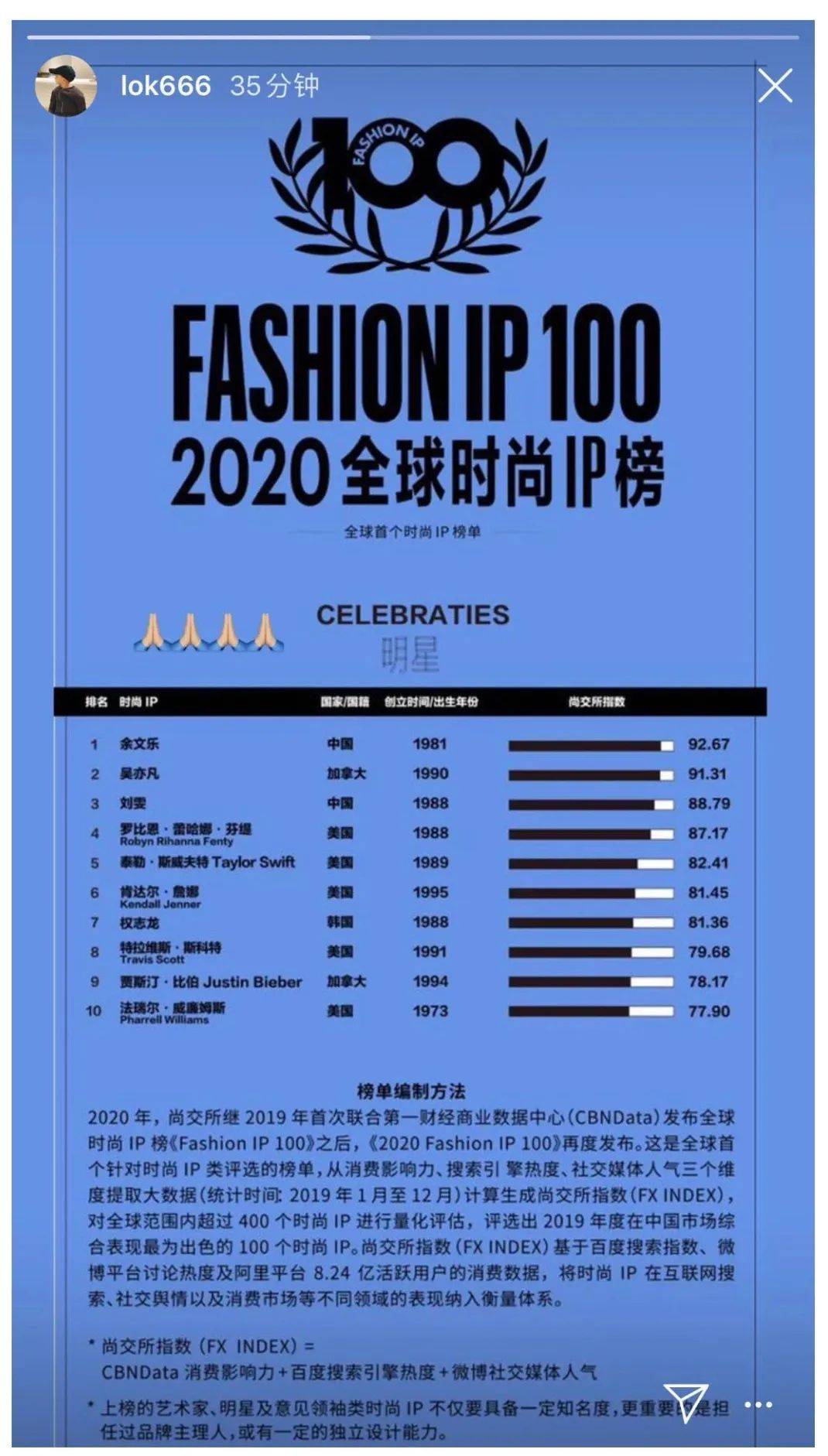Screen dimensions: 828x1456
Task: Open lok666's profile avatar
Action: pos(66,85)
